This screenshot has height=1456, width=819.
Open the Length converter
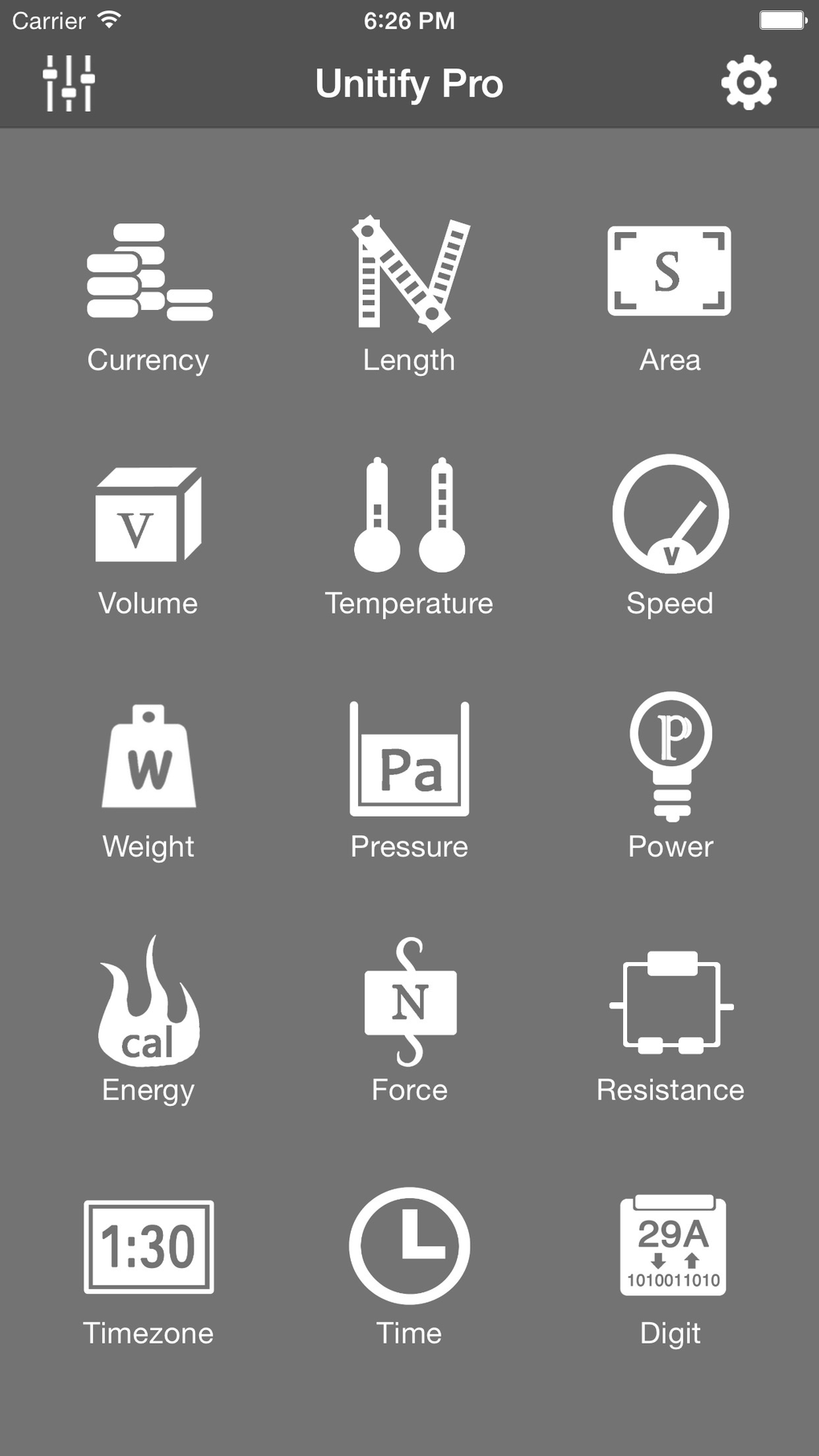tap(409, 297)
